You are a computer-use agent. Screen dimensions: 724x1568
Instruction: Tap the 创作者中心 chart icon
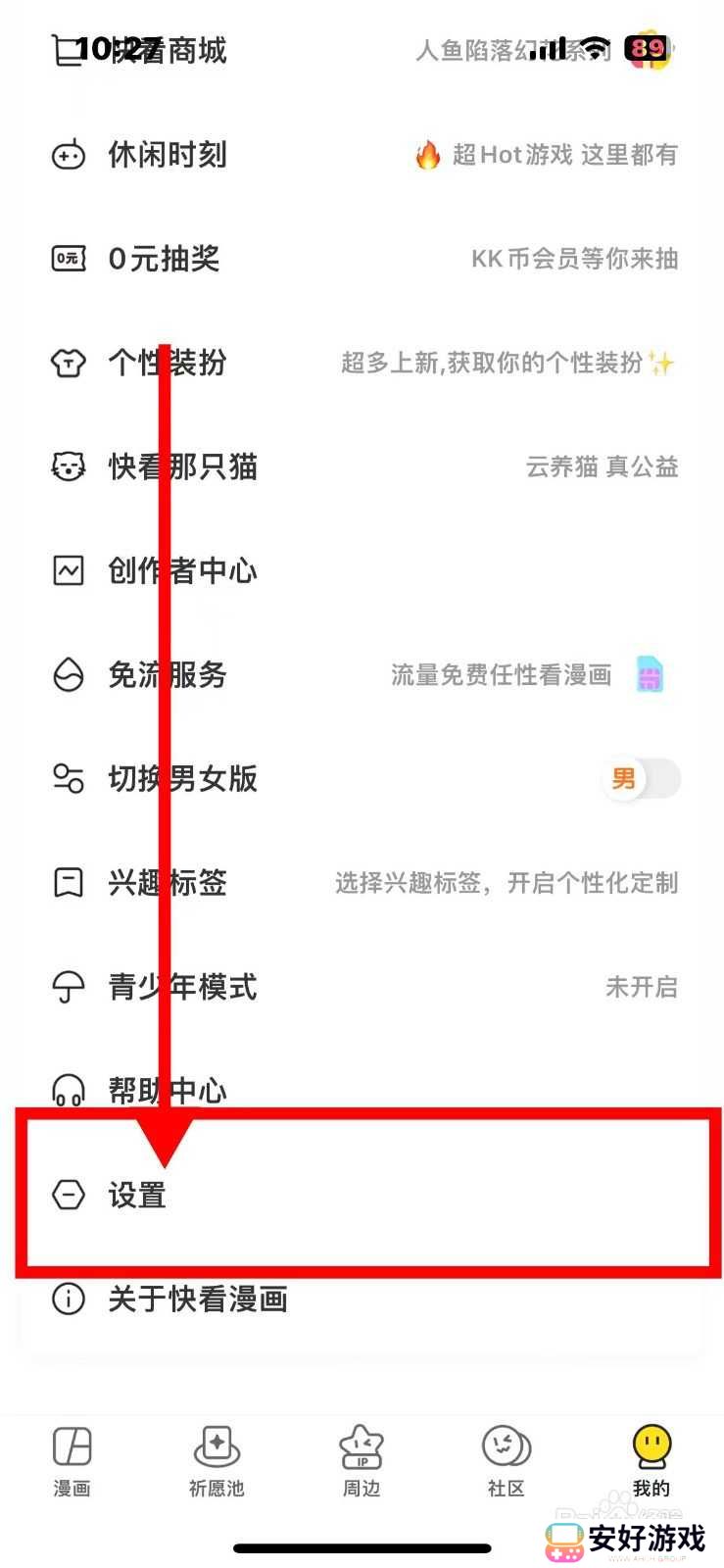coord(67,570)
